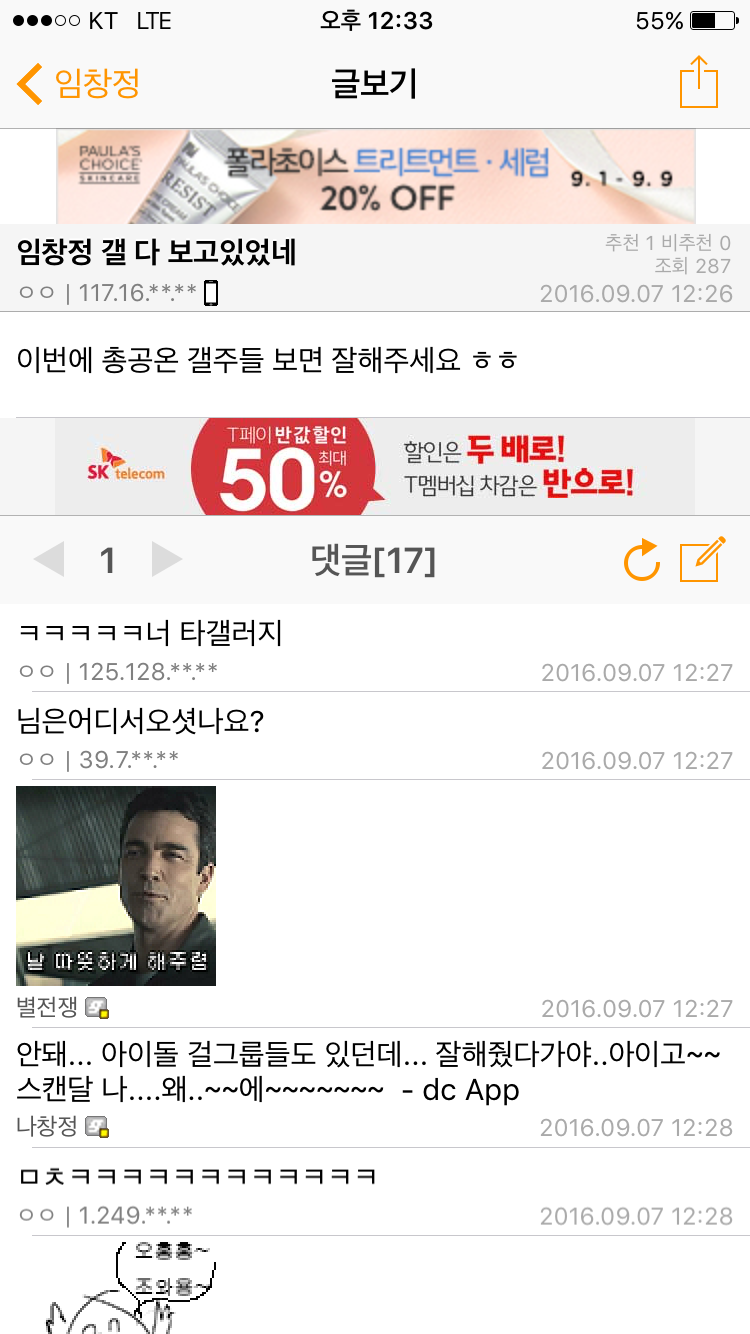Open the SK telecom 50% discount banner
Screen dimensions: 750x1334
pyautogui.click(x=375, y=466)
